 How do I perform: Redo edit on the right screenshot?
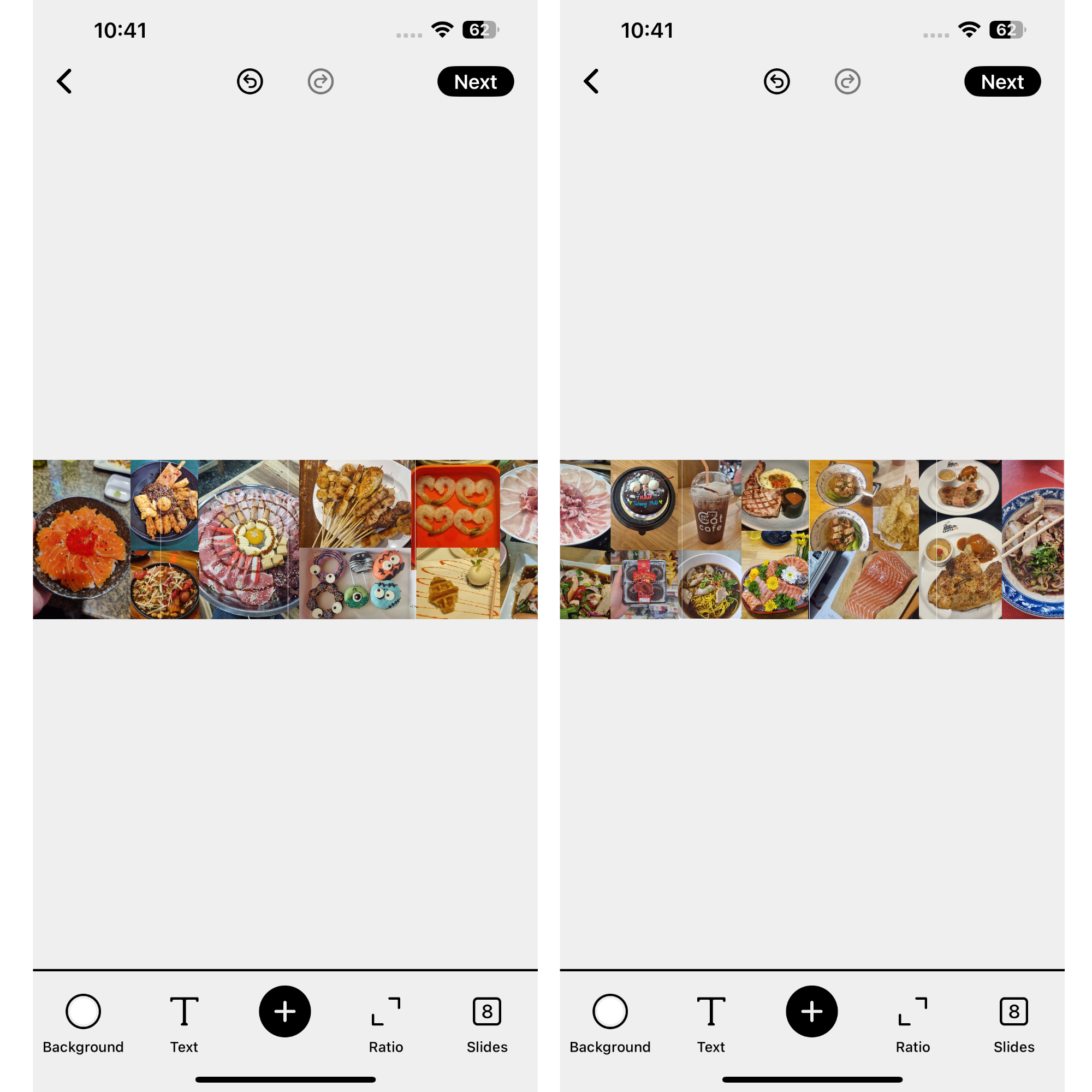pos(847,81)
